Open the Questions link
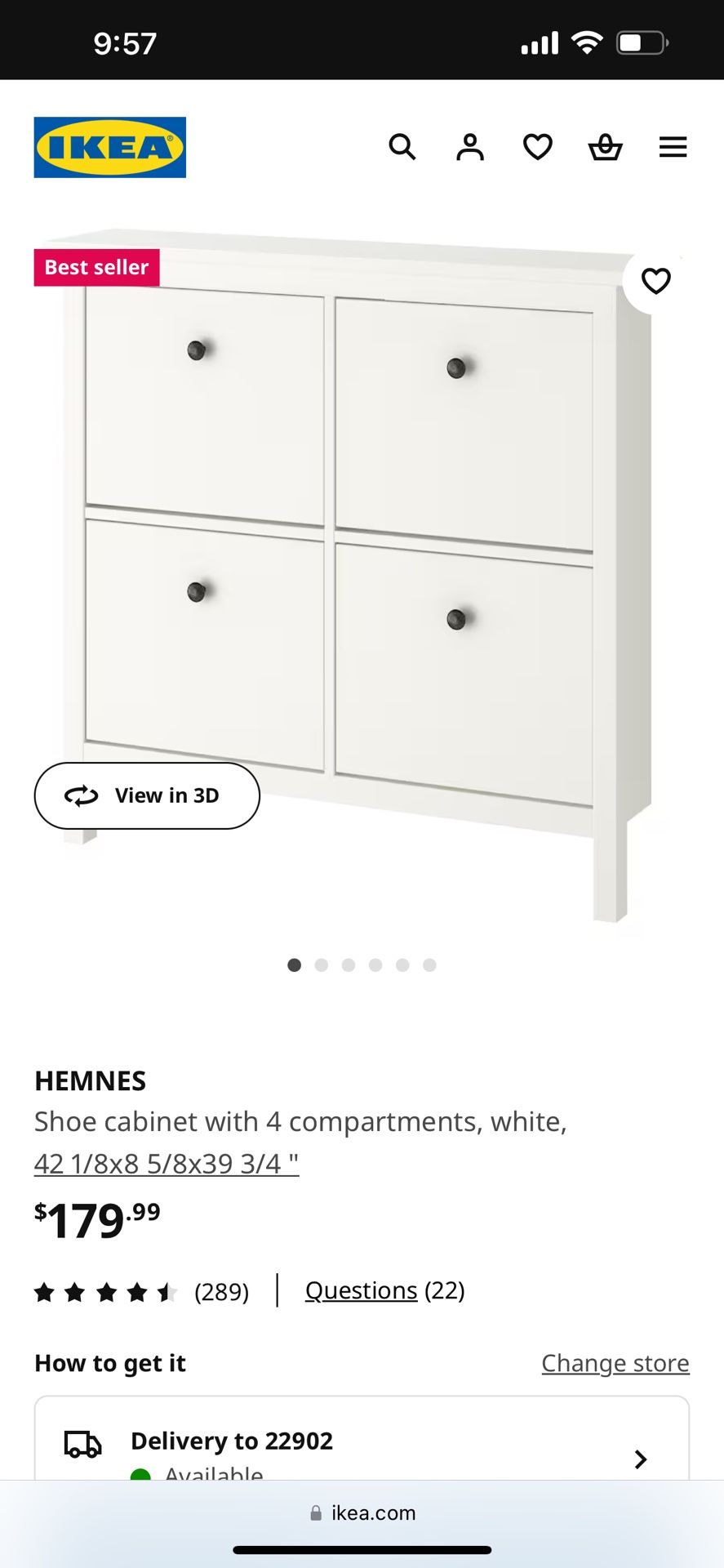This screenshot has width=724, height=1568. coord(361,1290)
